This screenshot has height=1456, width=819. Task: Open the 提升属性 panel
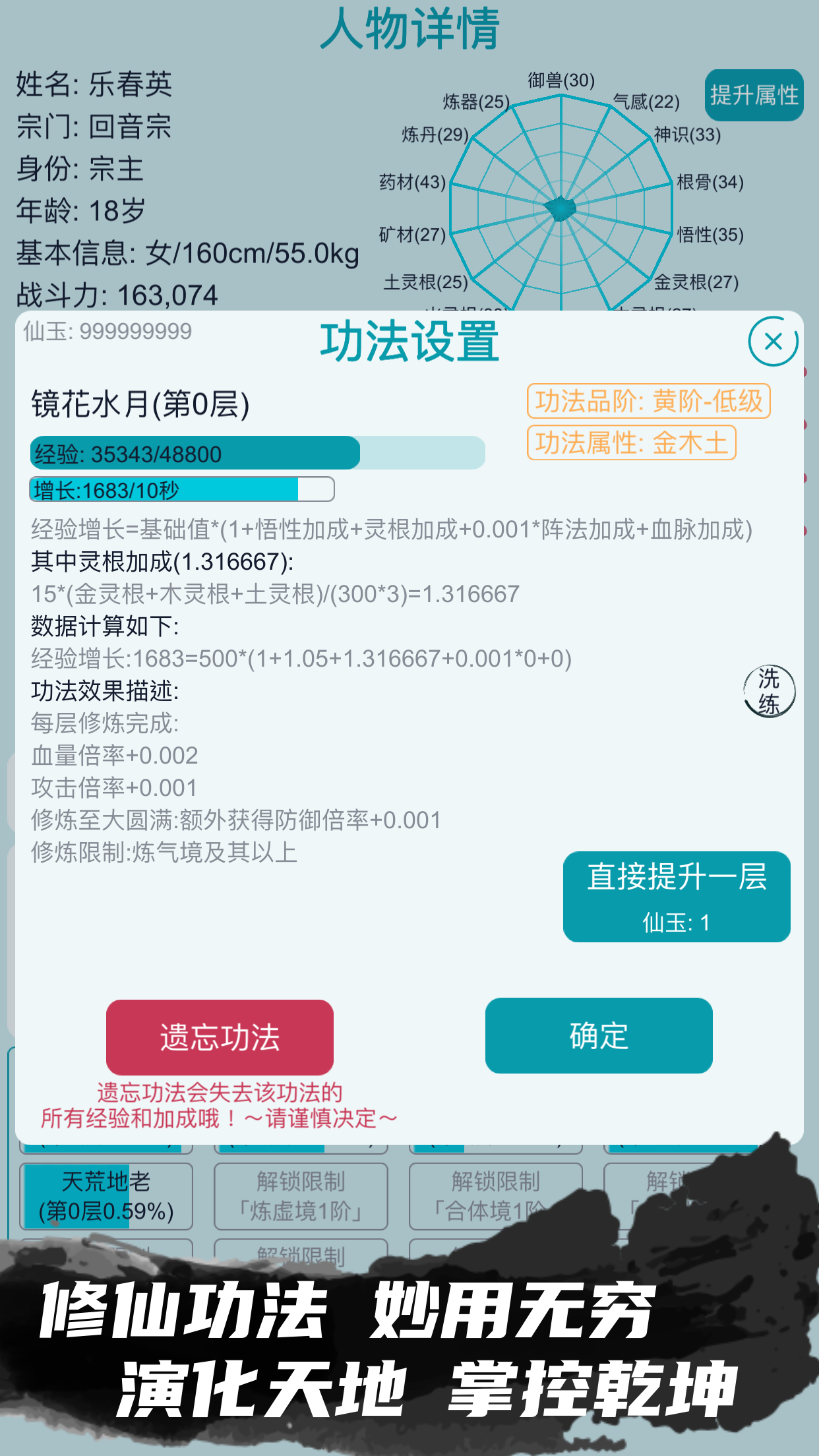click(756, 94)
